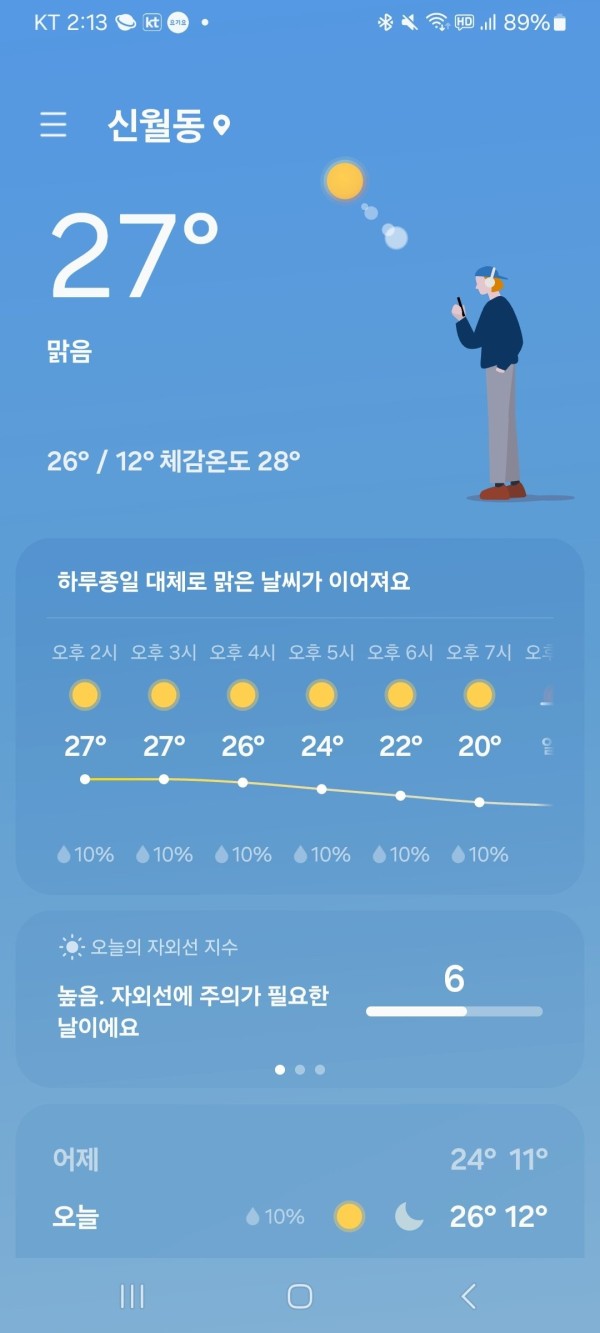Open the hamburger drawer menu
This screenshot has width=600, height=1333.
[53, 124]
